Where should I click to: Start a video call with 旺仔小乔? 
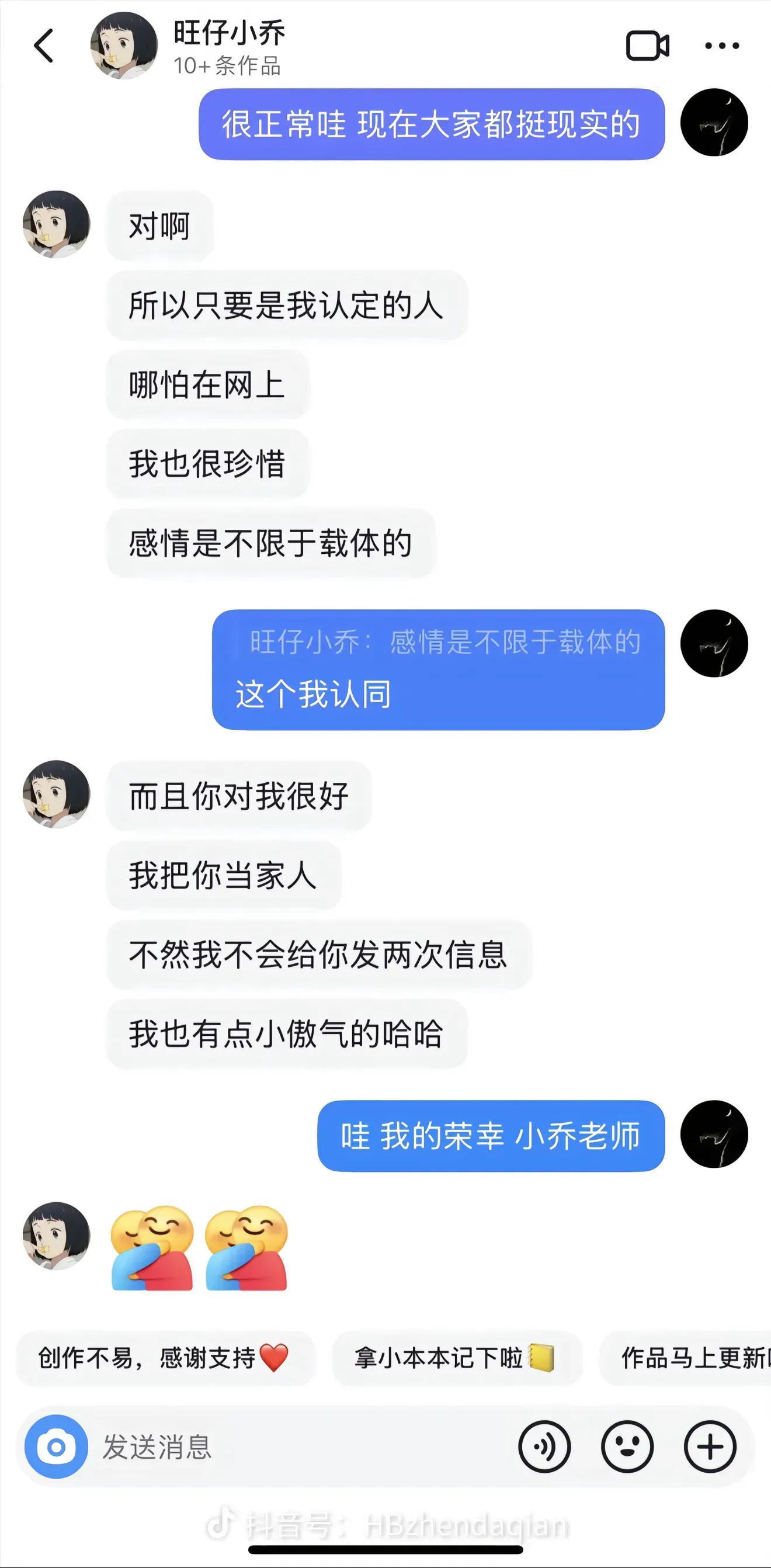(648, 46)
